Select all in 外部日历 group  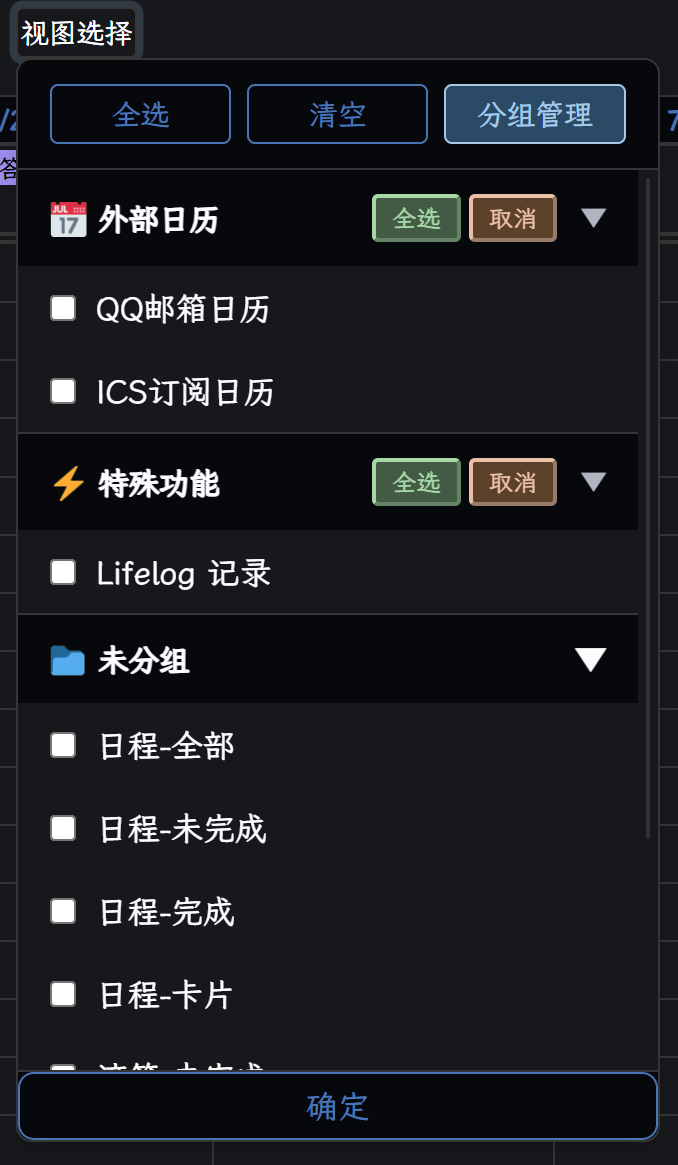[416, 218]
